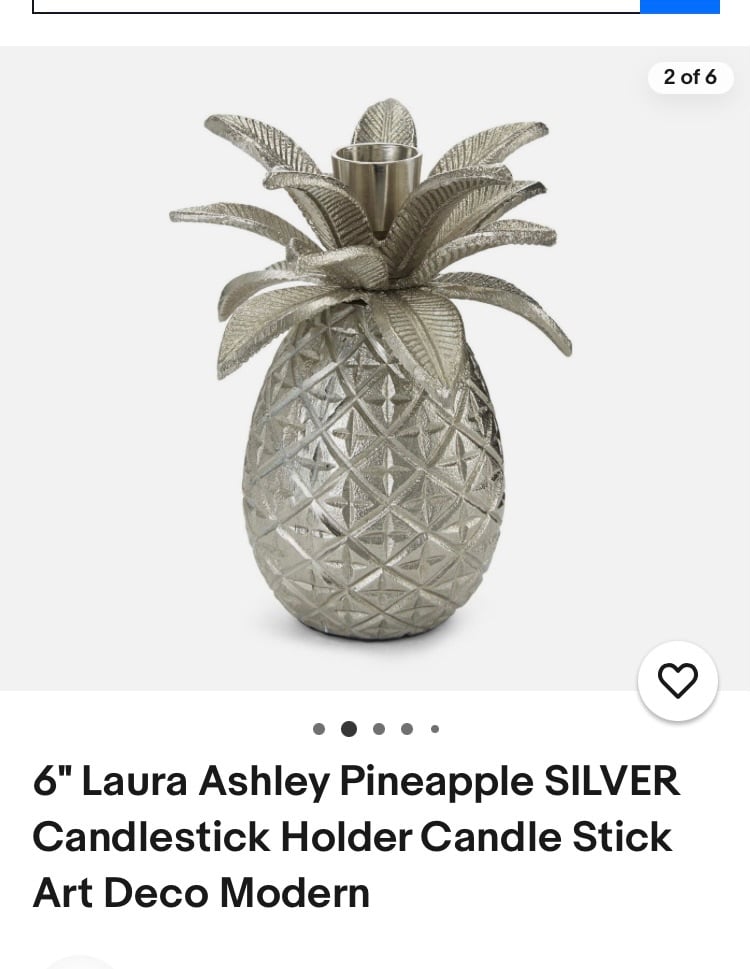The image size is (750, 969).
Task: Add the pineapple candlestick to watchlist
Action: coord(677,681)
